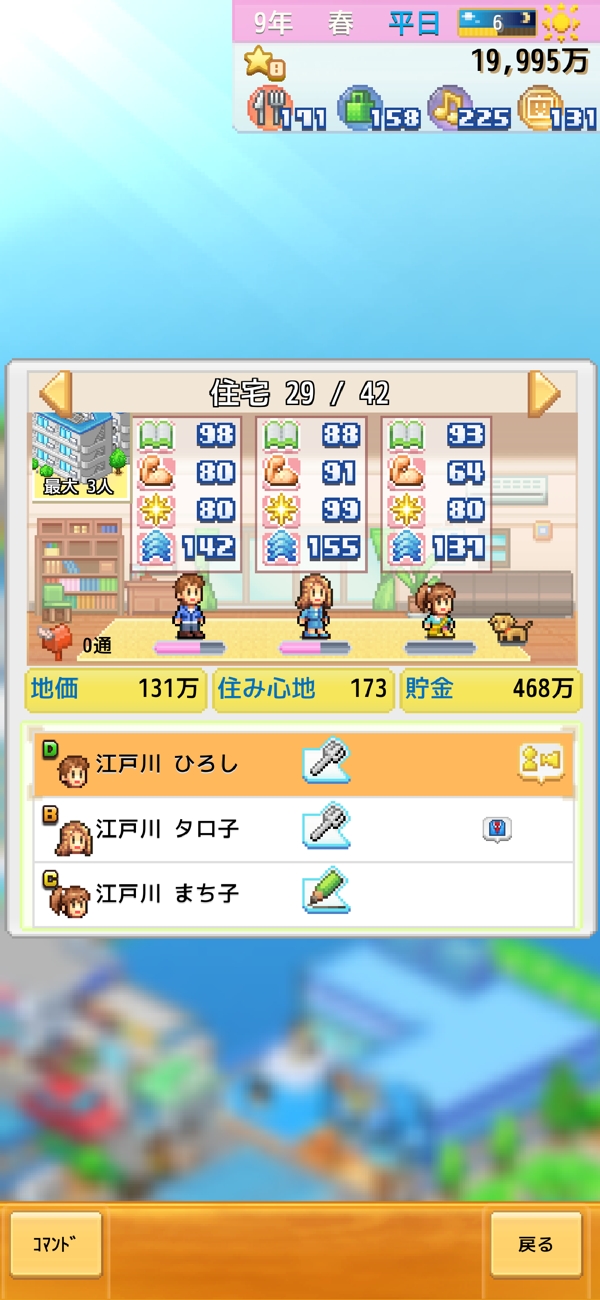Go to the previous residence page
Viewport: 600px width, 1300px height.
pos(55,393)
